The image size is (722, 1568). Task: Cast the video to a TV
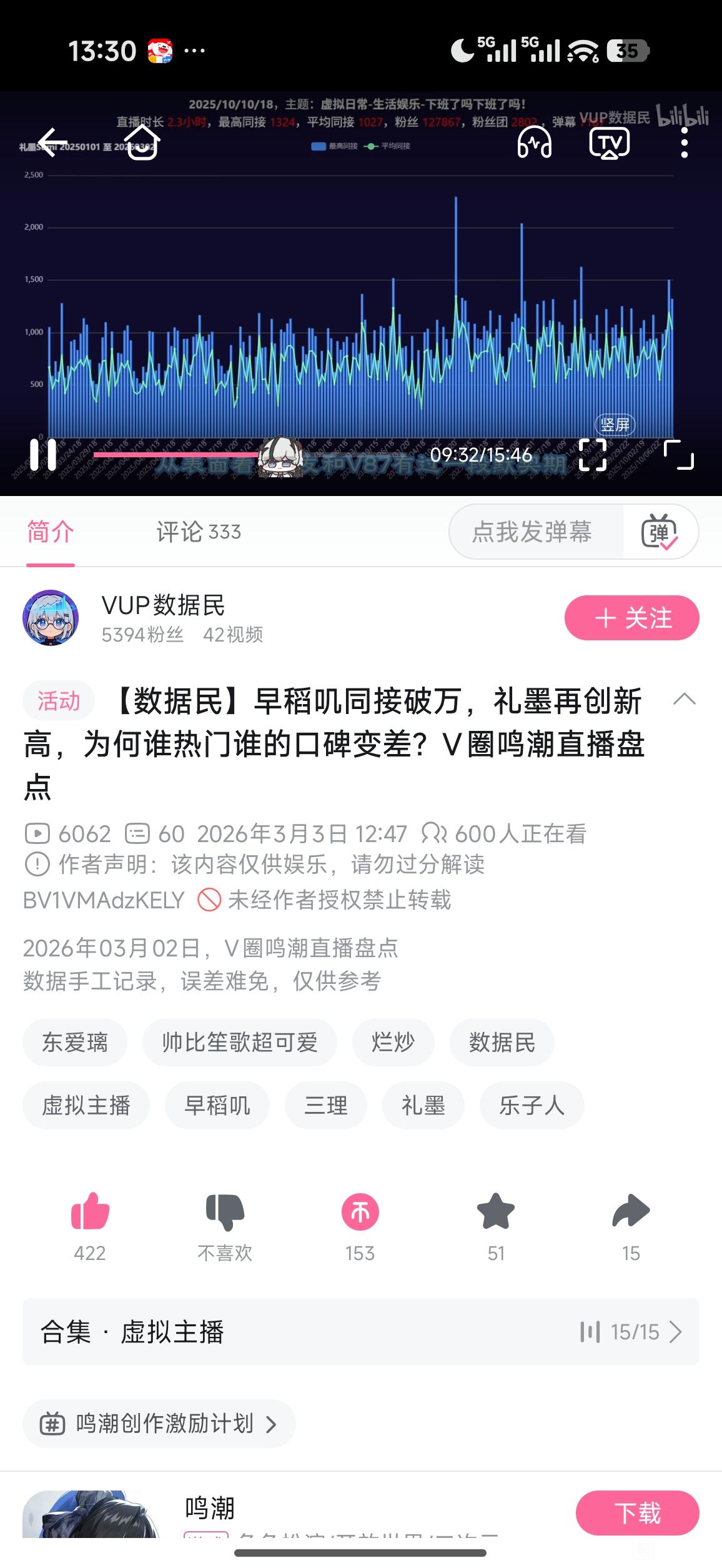[x=609, y=143]
